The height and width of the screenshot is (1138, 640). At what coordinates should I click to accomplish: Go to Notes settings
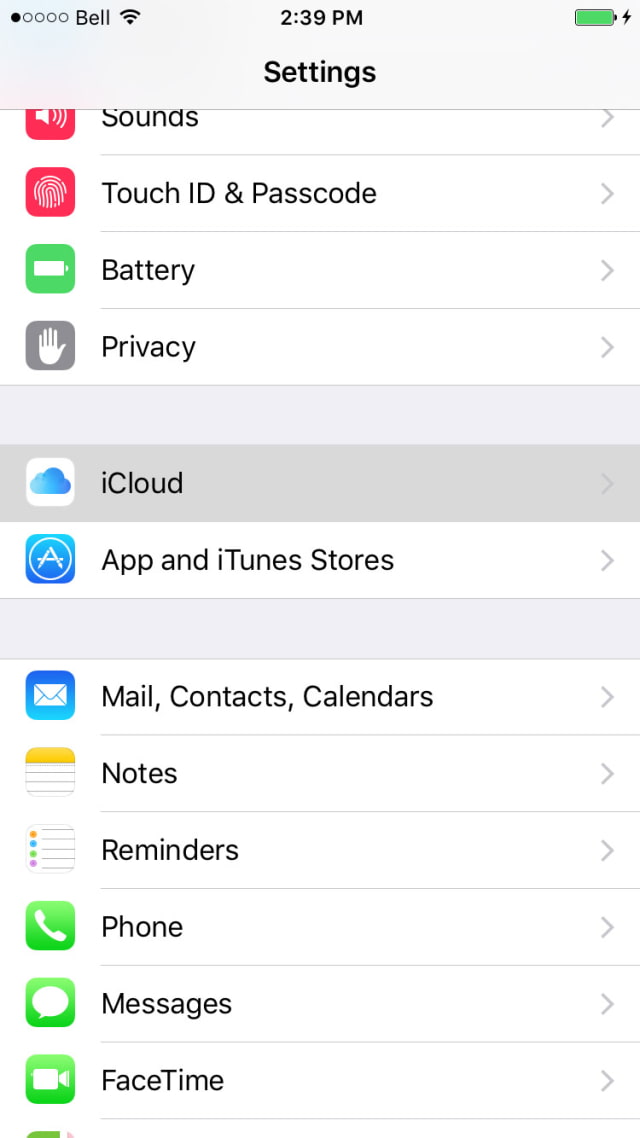click(320, 773)
